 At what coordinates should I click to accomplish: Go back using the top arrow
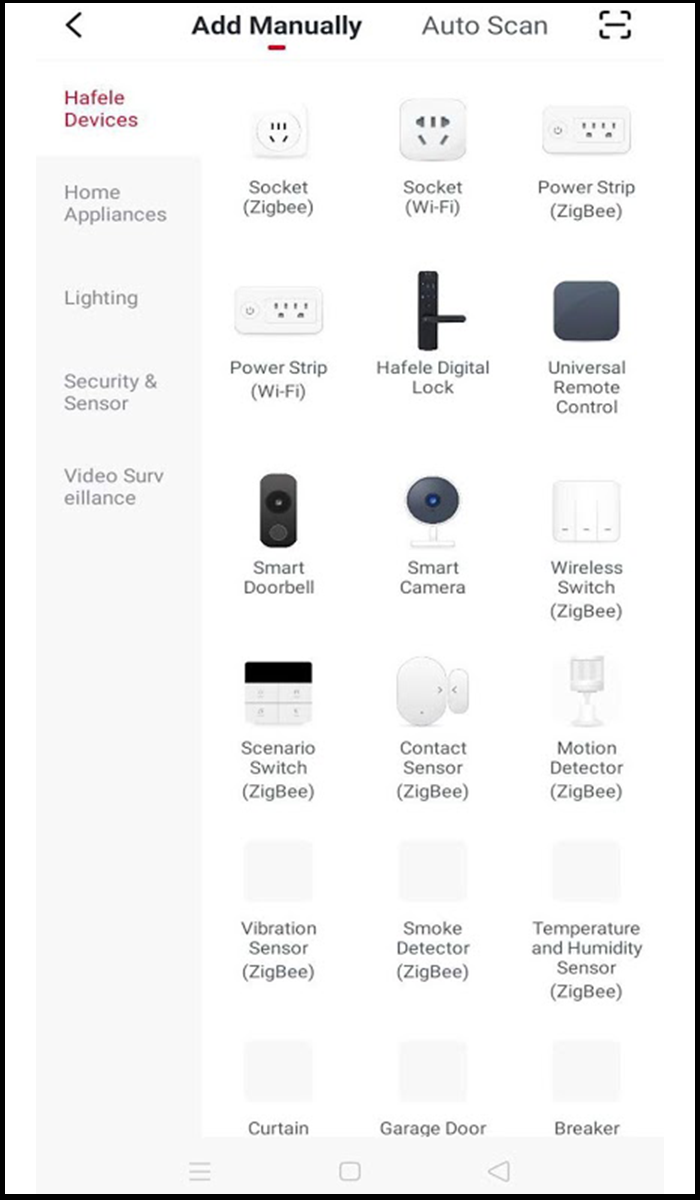(74, 26)
